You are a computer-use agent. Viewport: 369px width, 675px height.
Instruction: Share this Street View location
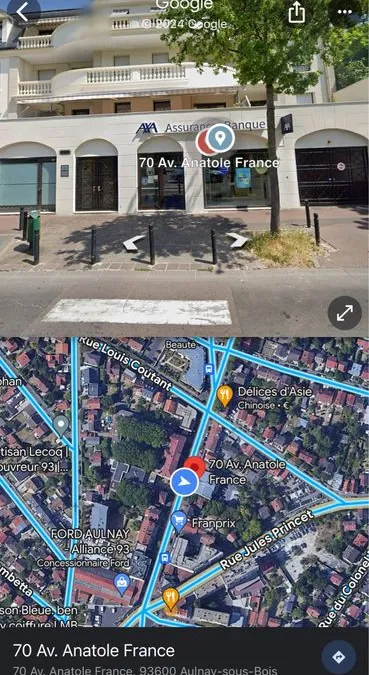pos(296,13)
